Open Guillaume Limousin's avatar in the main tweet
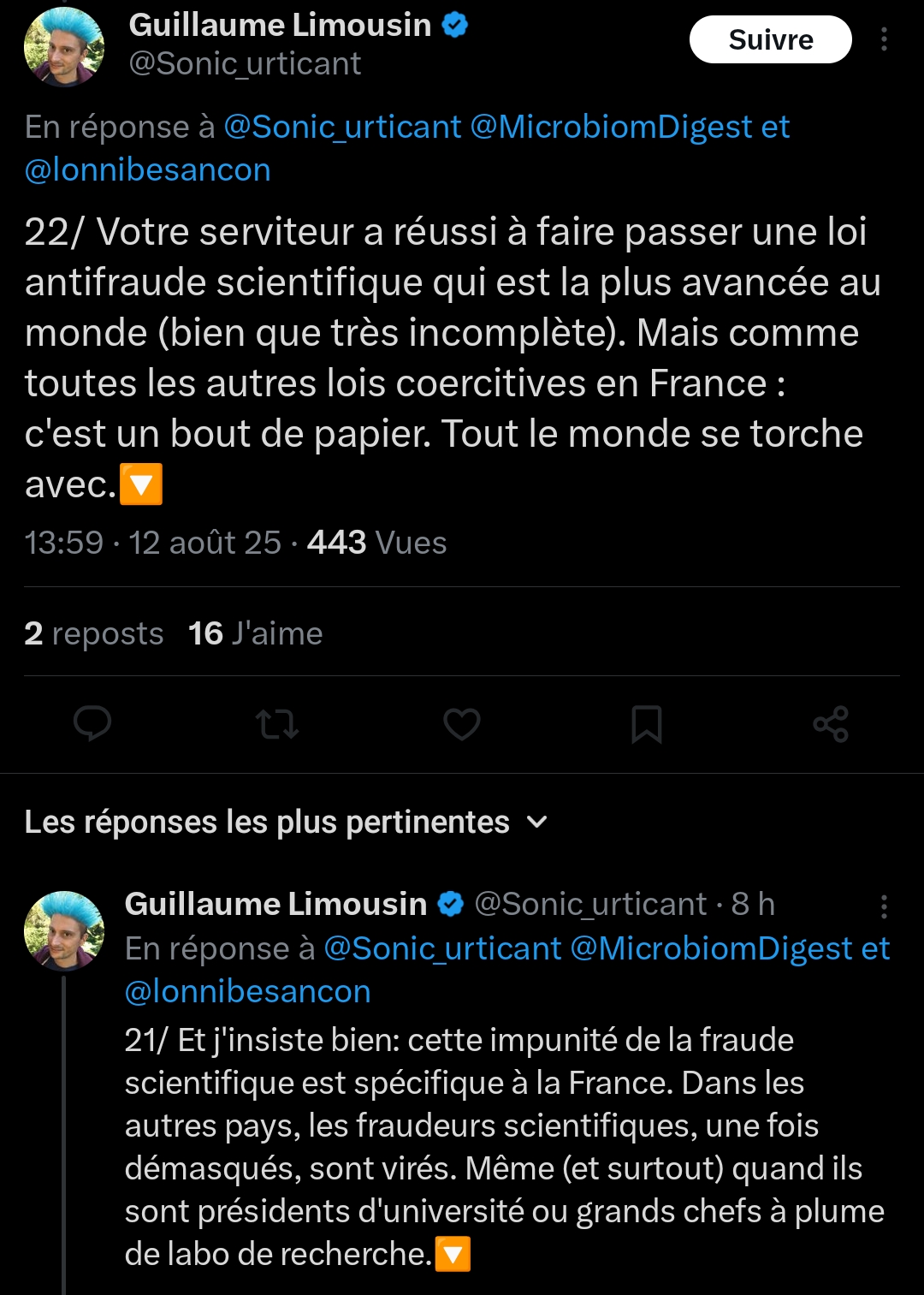924x1295 pixels. tap(64, 47)
